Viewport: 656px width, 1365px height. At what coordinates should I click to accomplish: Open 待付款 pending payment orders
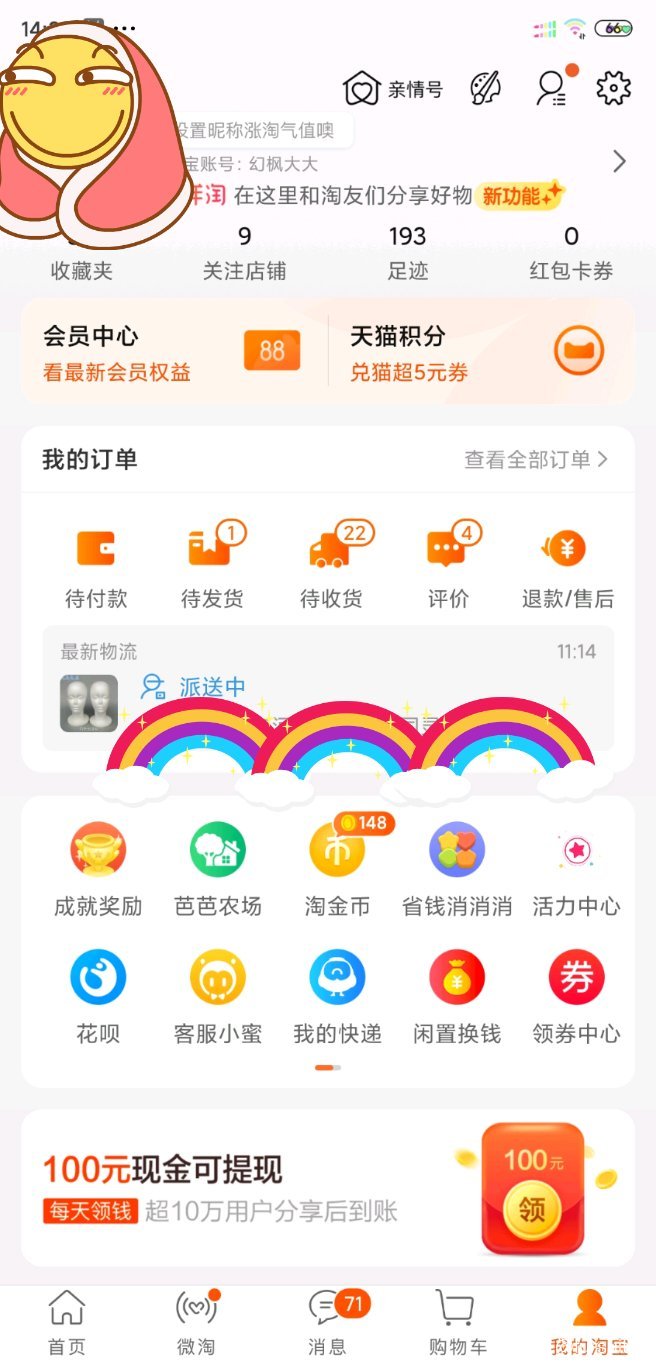pos(96,567)
